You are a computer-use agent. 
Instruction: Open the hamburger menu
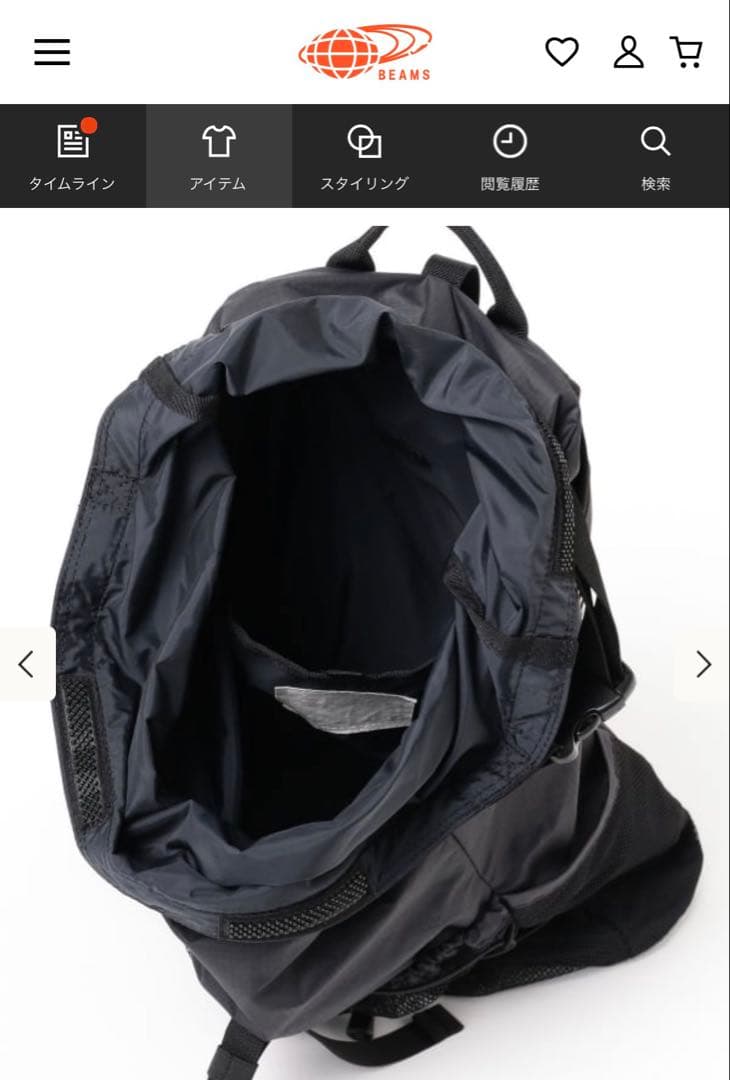tap(52, 52)
